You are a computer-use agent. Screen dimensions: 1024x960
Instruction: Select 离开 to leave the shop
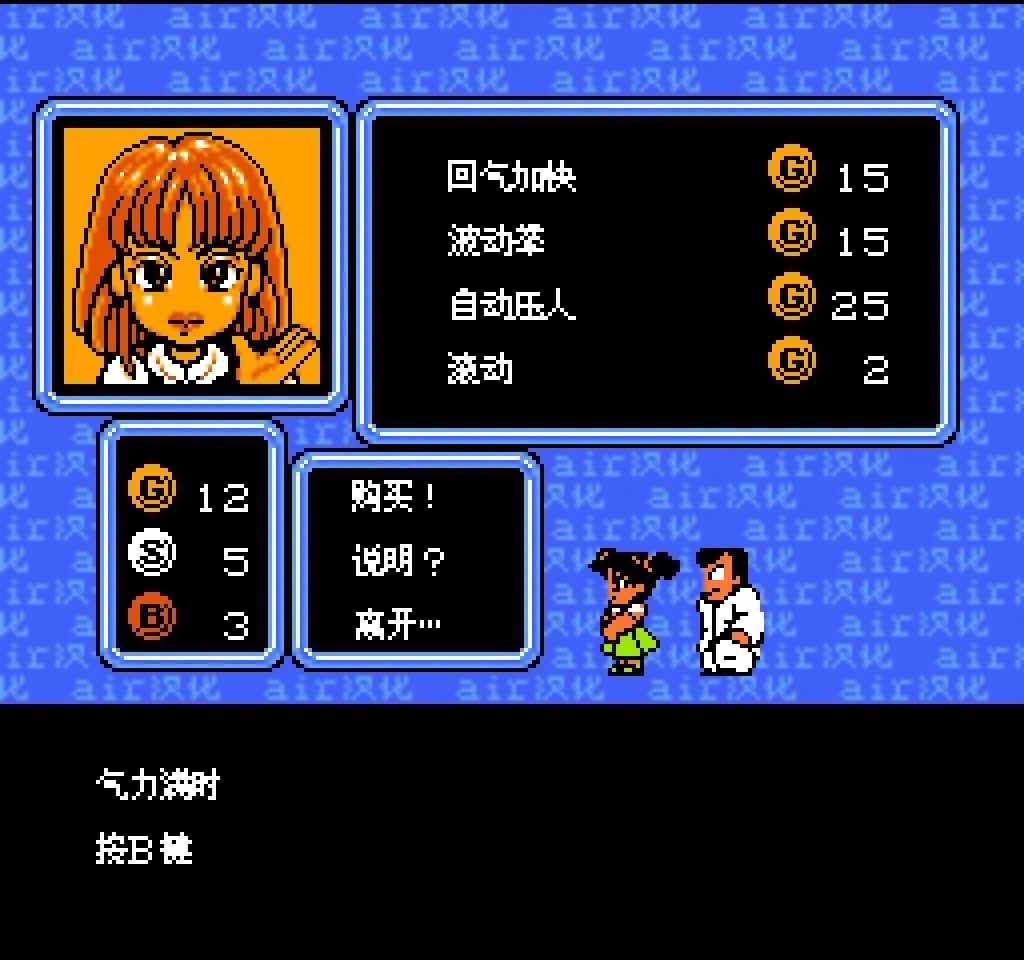tap(397, 625)
